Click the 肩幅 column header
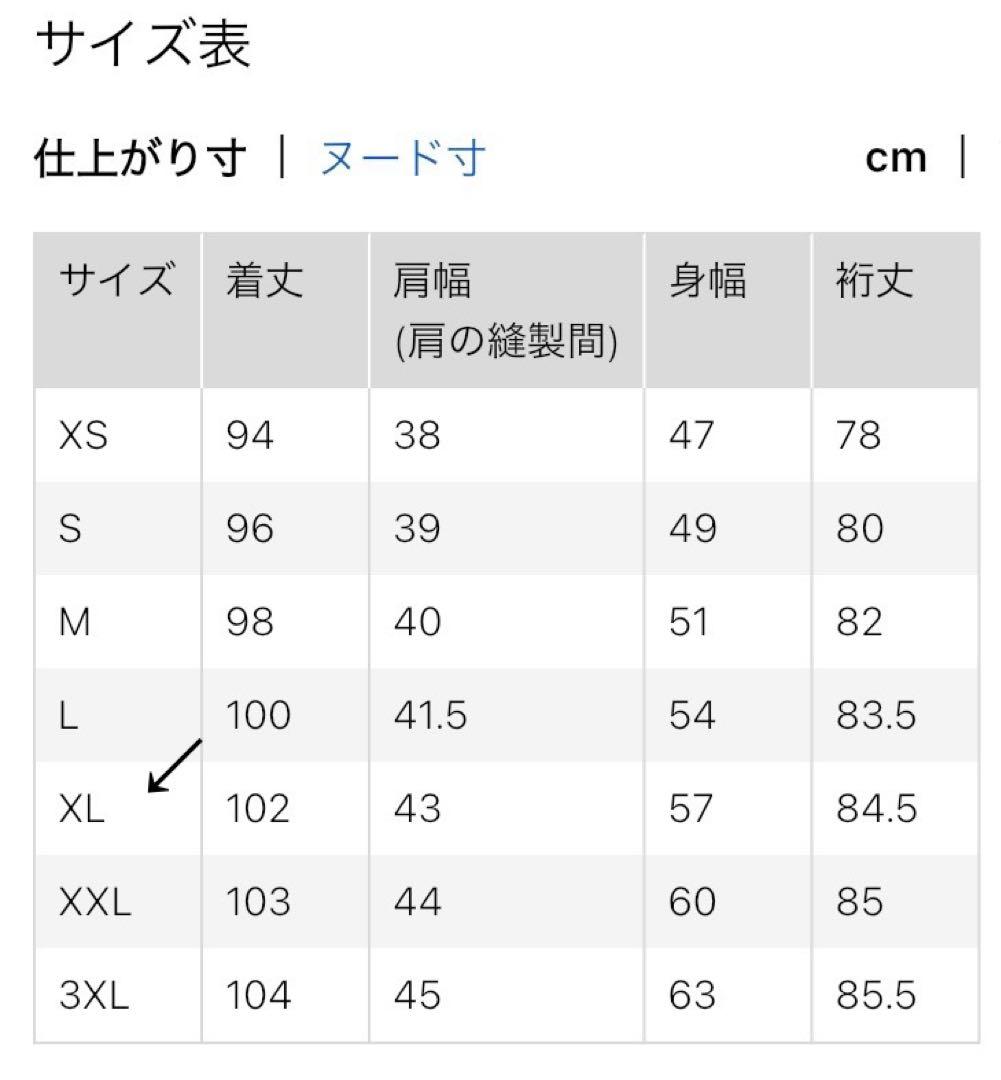This screenshot has width=1001, height=1080. click(432, 281)
